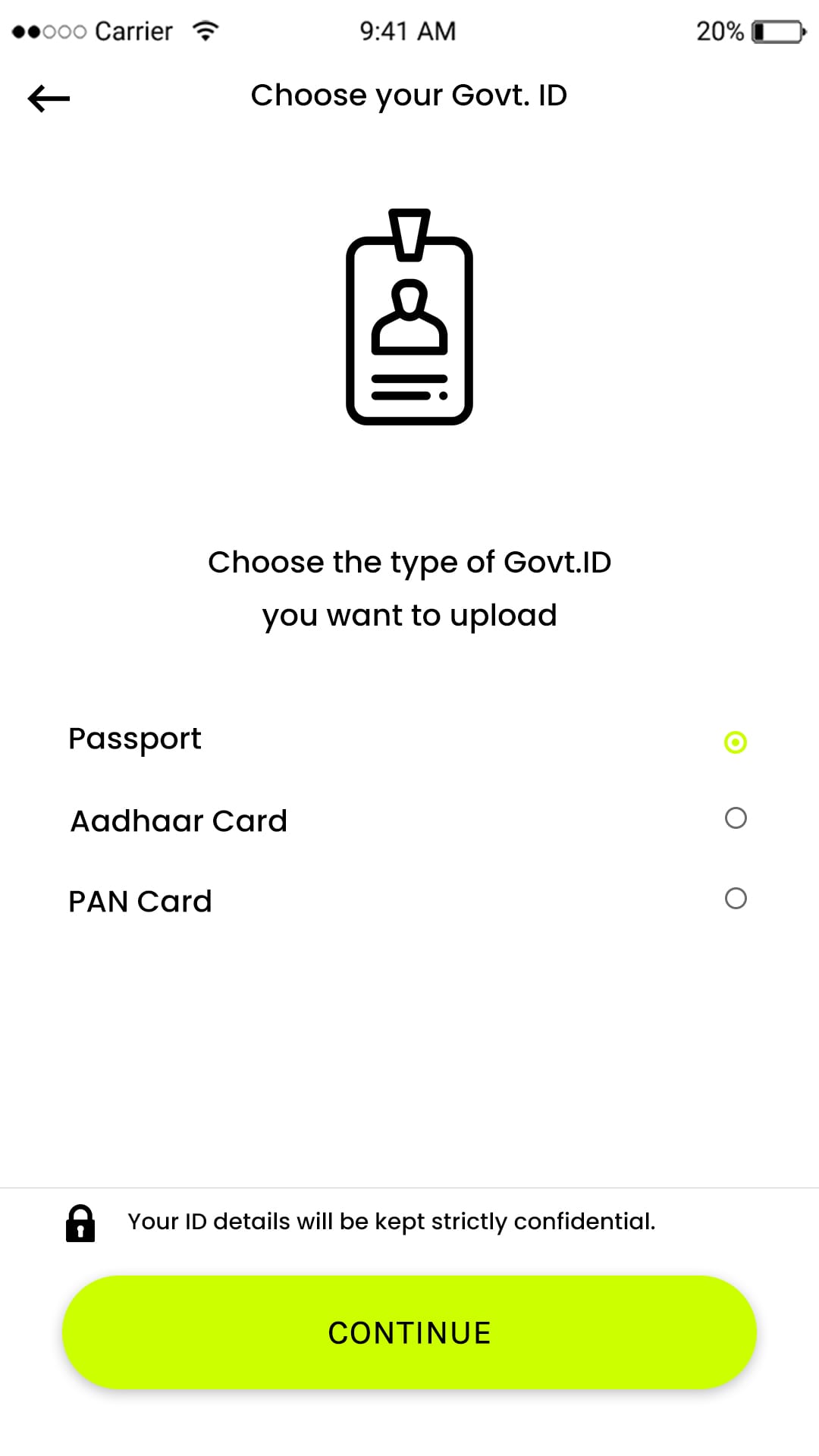Image resolution: width=819 pixels, height=1456 pixels.
Task: Tap the 'Choose the type of Govt.ID' instruction text
Action: 409,588
